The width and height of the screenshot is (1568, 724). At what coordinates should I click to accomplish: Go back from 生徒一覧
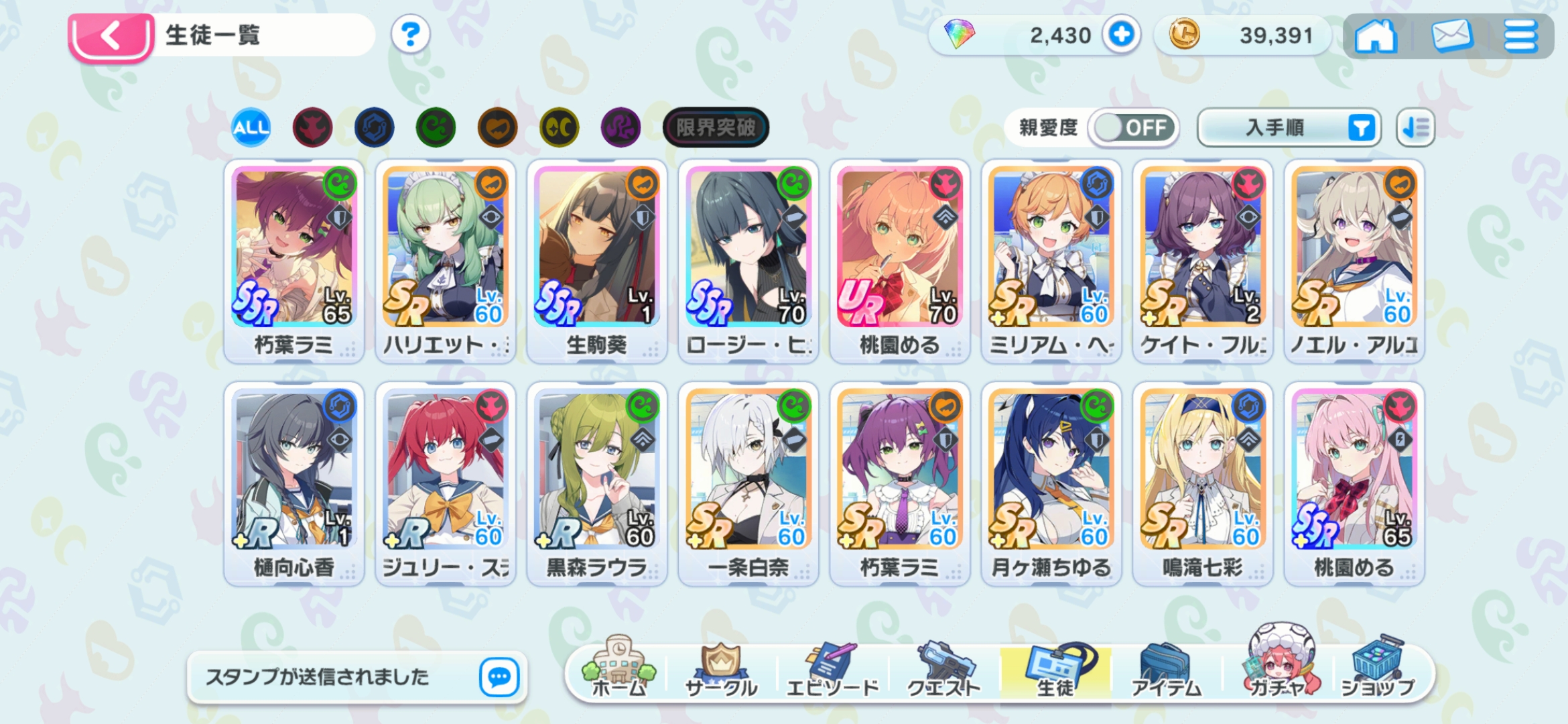tap(111, 36)
